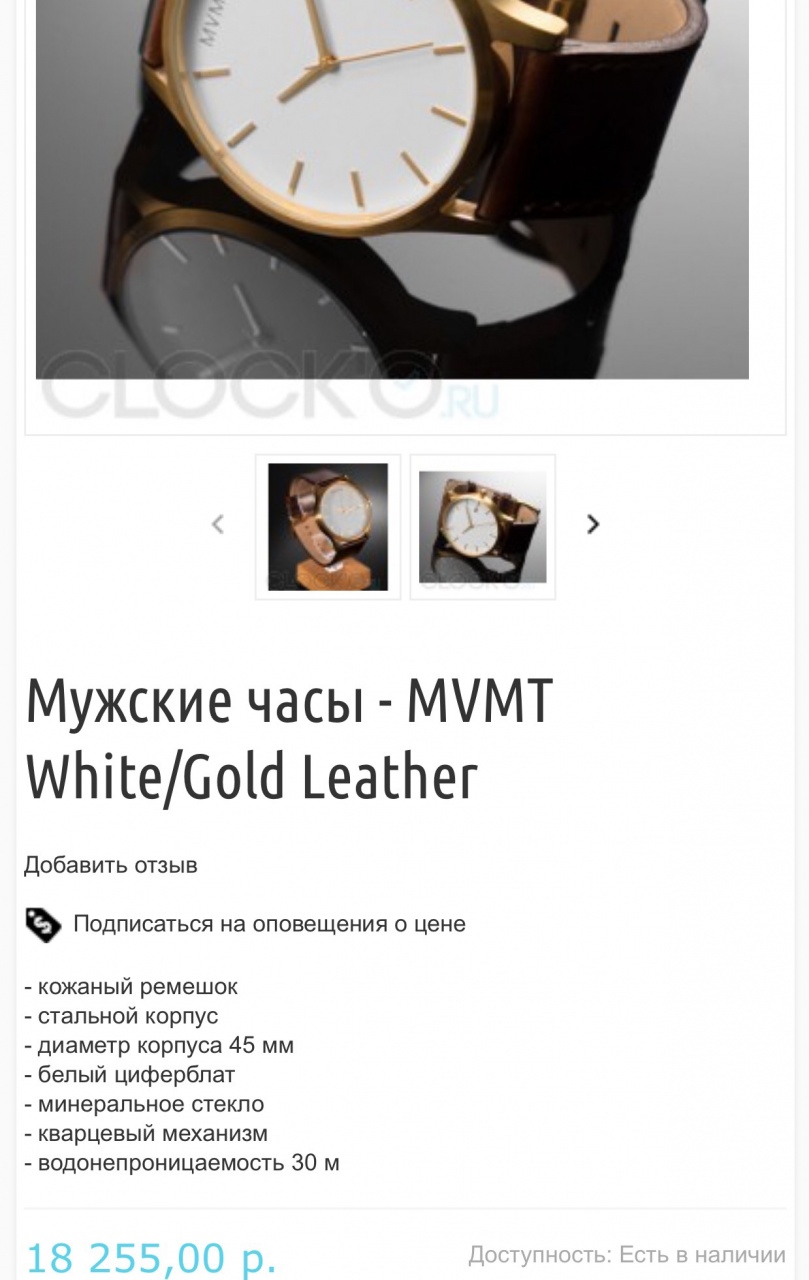The height and width of the screenshot is (1280, 809).
Task: Select the watch-on-stand thumbnail
Action: 328,527
